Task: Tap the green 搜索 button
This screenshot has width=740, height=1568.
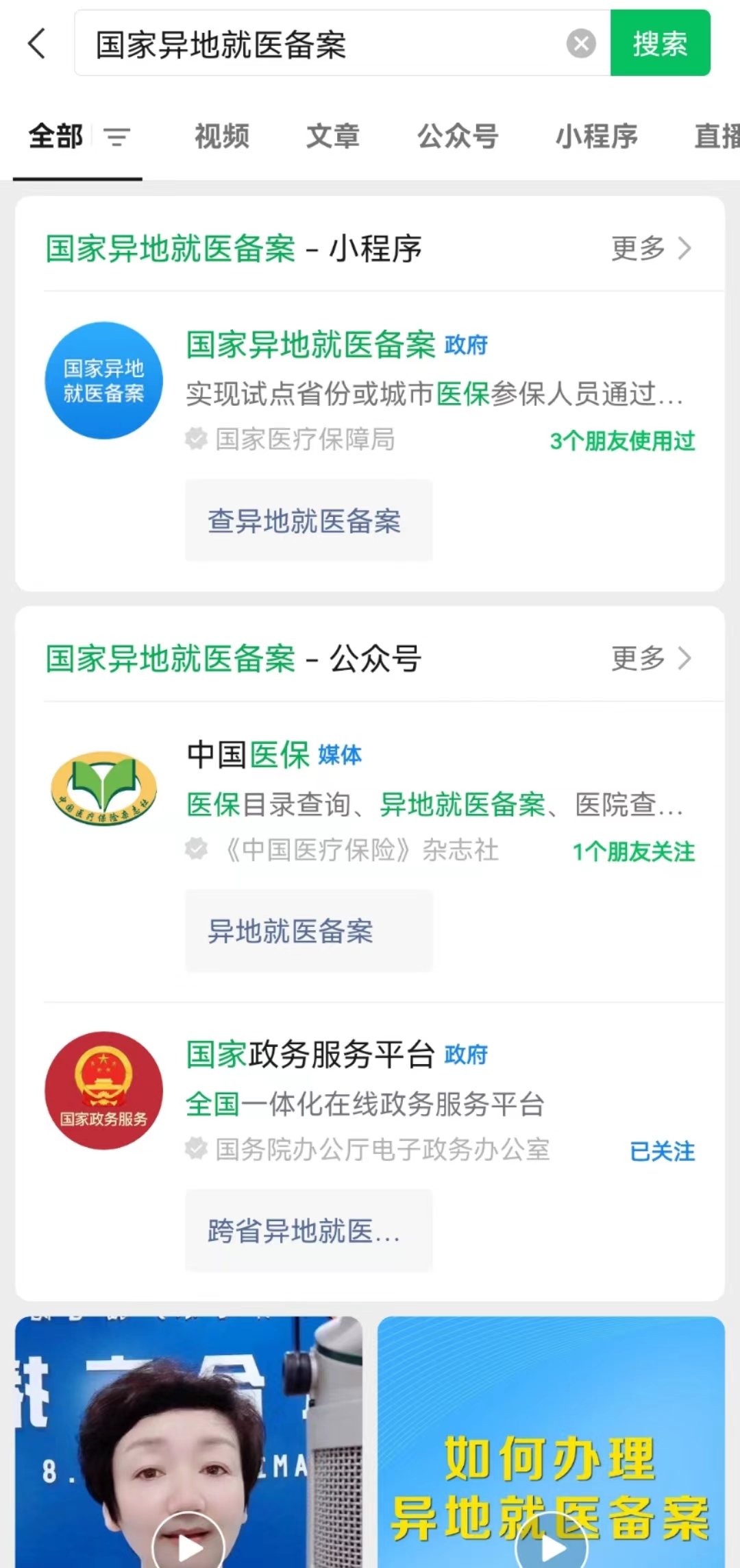Action: 660,44
